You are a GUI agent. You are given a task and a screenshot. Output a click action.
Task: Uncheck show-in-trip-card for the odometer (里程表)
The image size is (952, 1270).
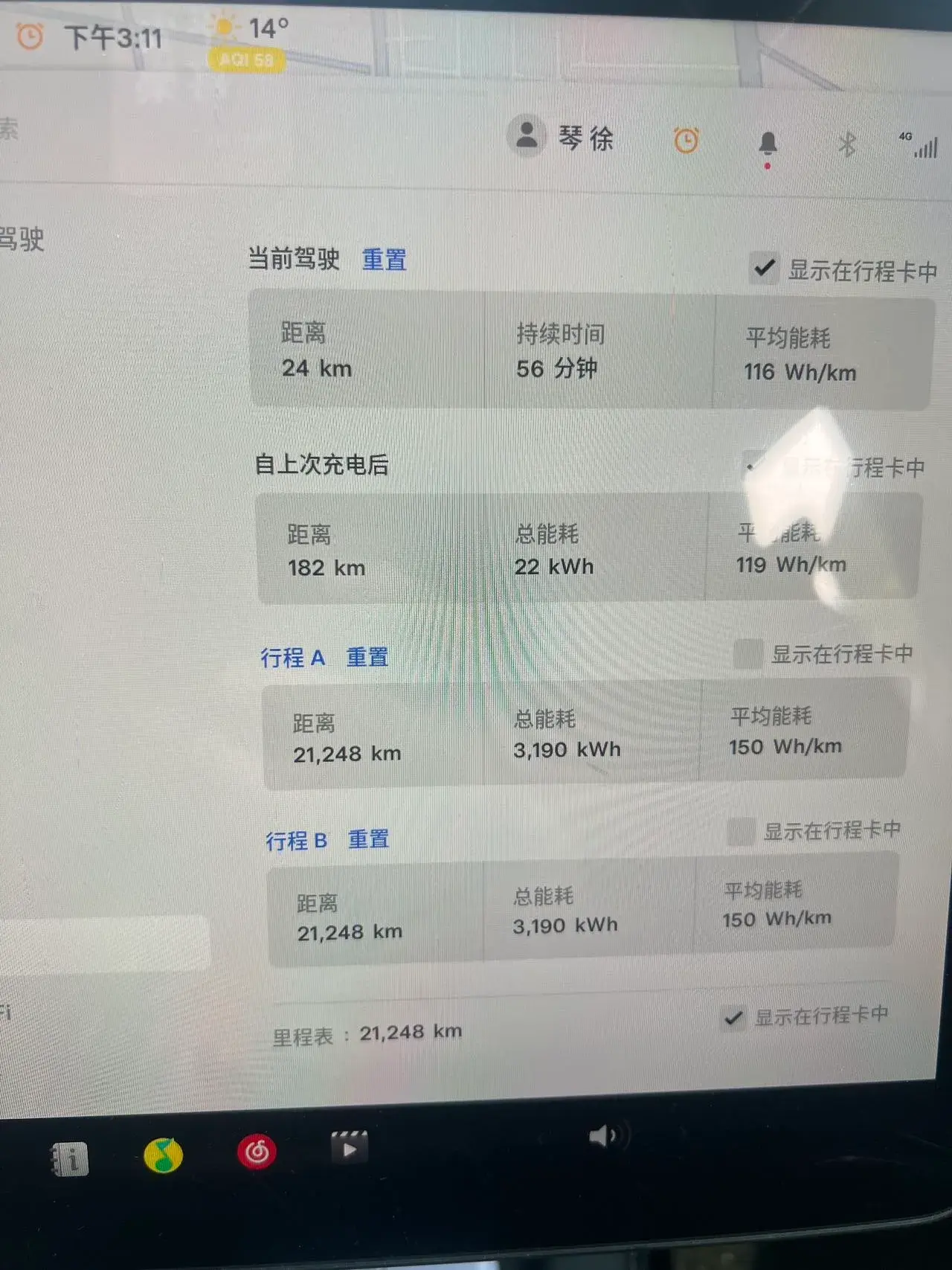(x=733, y=1017)
